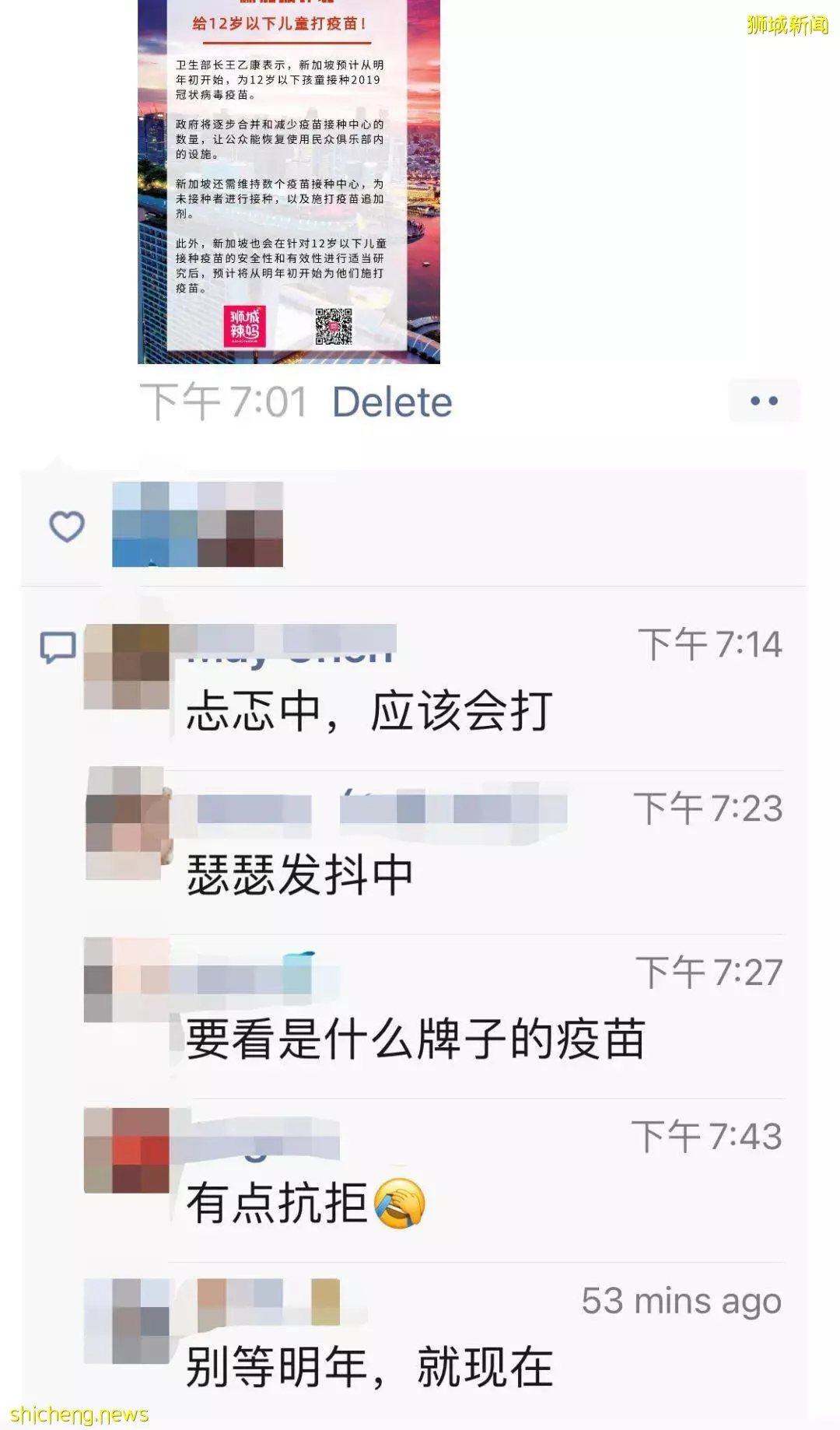Open the avatar in the likes row
This screenshot has width=840, height=1430.
point(198,524)
